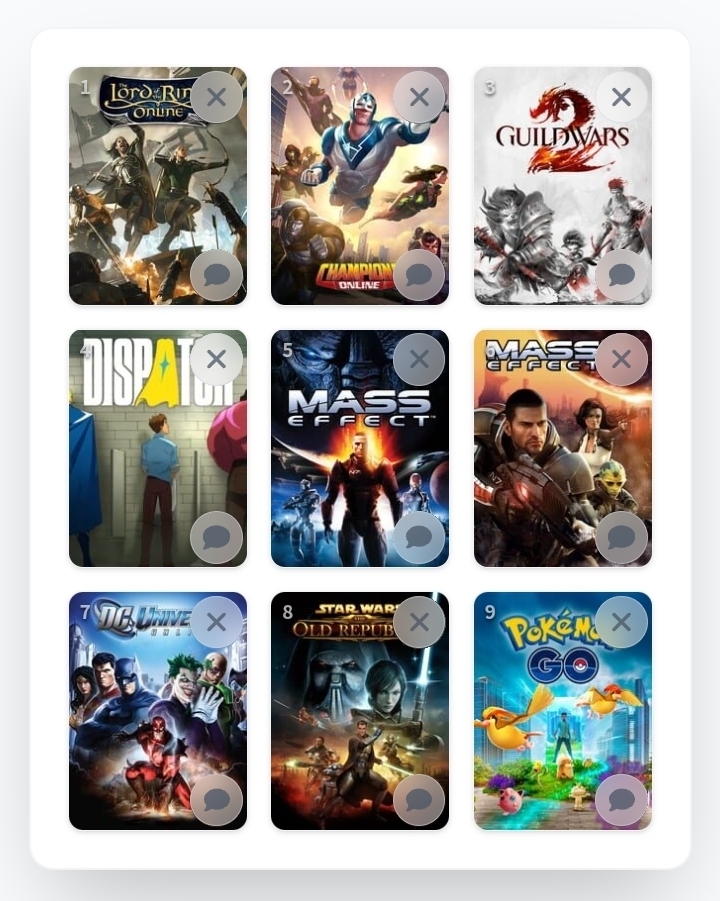
Task: Open comment for DC Universe Online
Action: [216, 800]
